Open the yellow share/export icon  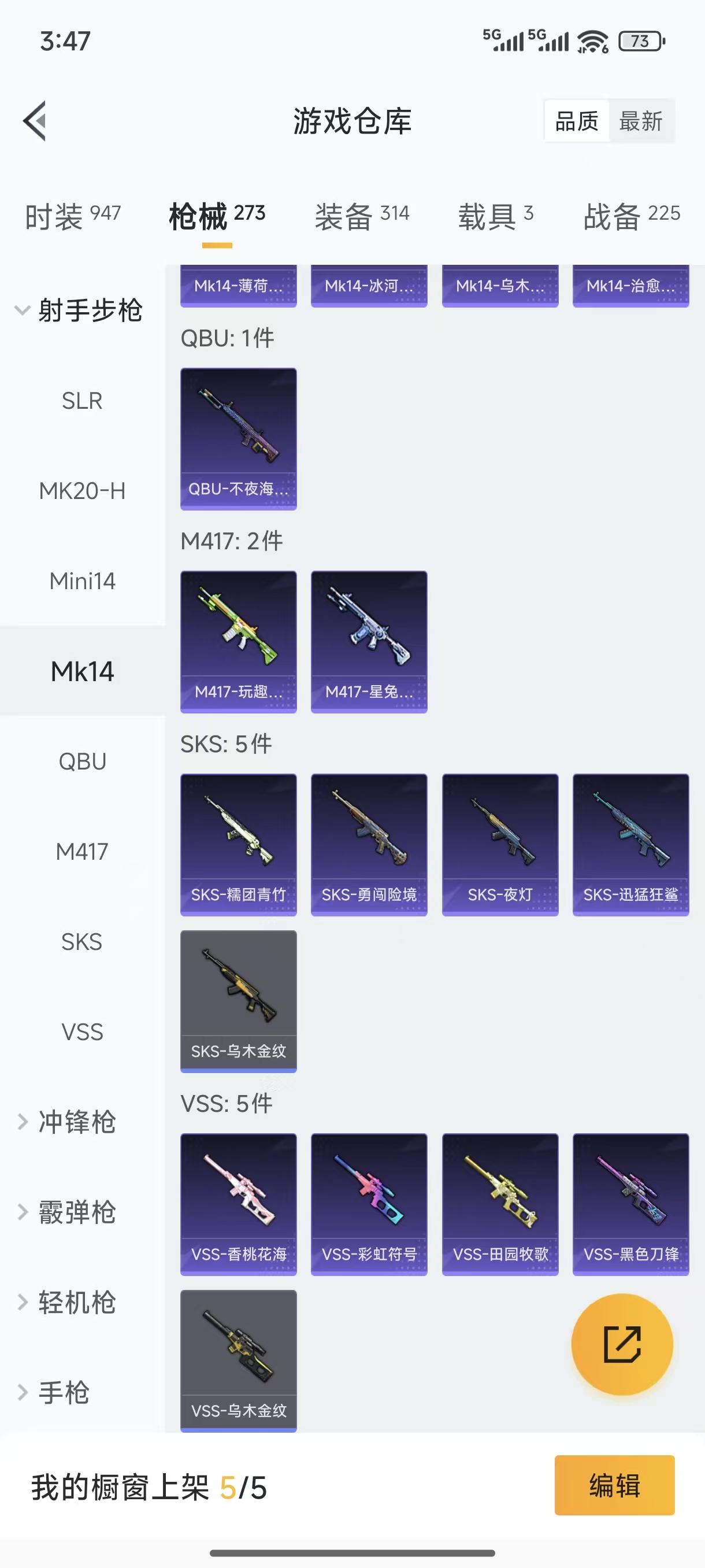point(622,1347)
